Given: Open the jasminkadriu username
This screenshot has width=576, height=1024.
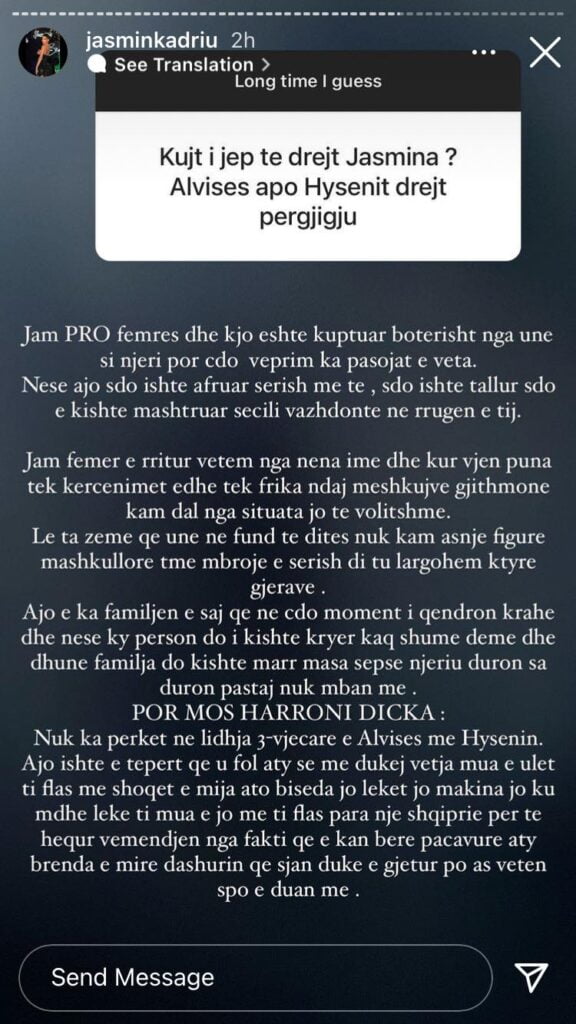Looking at the screenshot, I should point(153,40).
